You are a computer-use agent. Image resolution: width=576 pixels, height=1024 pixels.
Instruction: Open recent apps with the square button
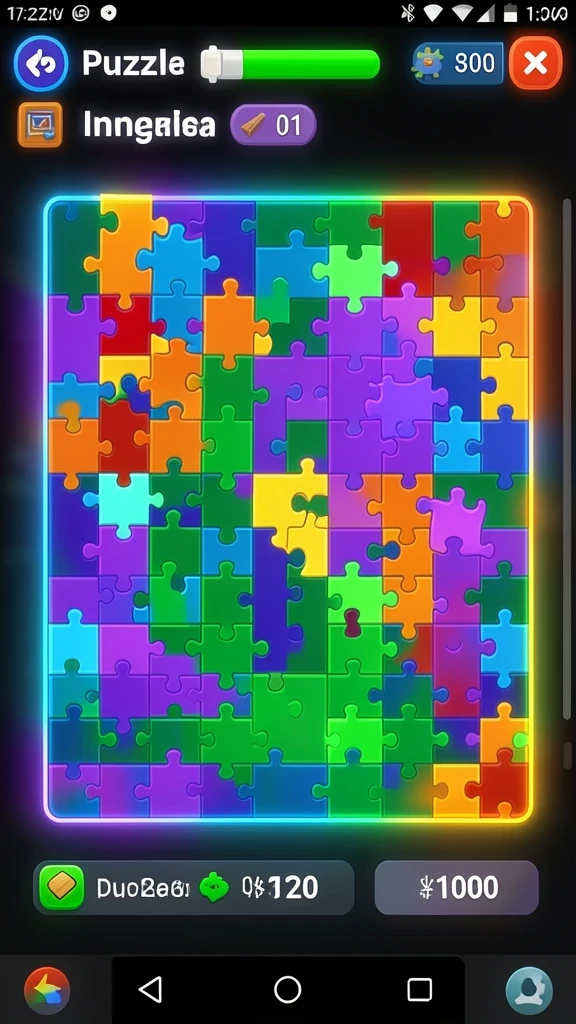[x=419, y=989]
